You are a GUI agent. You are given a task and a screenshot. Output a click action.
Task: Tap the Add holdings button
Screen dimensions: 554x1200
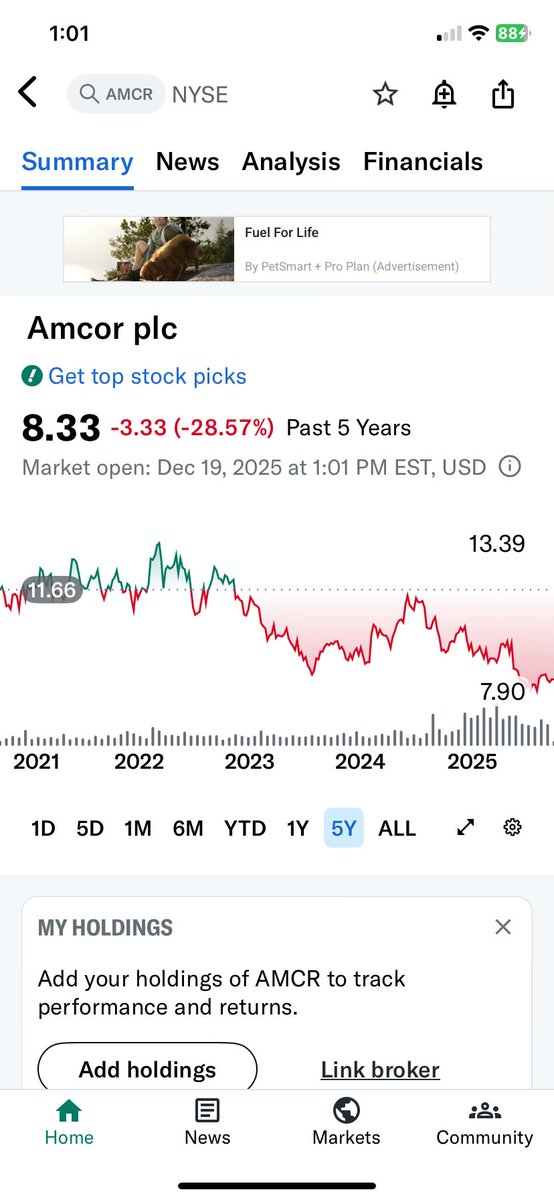pyautogui.click(x=147, y=1070)
